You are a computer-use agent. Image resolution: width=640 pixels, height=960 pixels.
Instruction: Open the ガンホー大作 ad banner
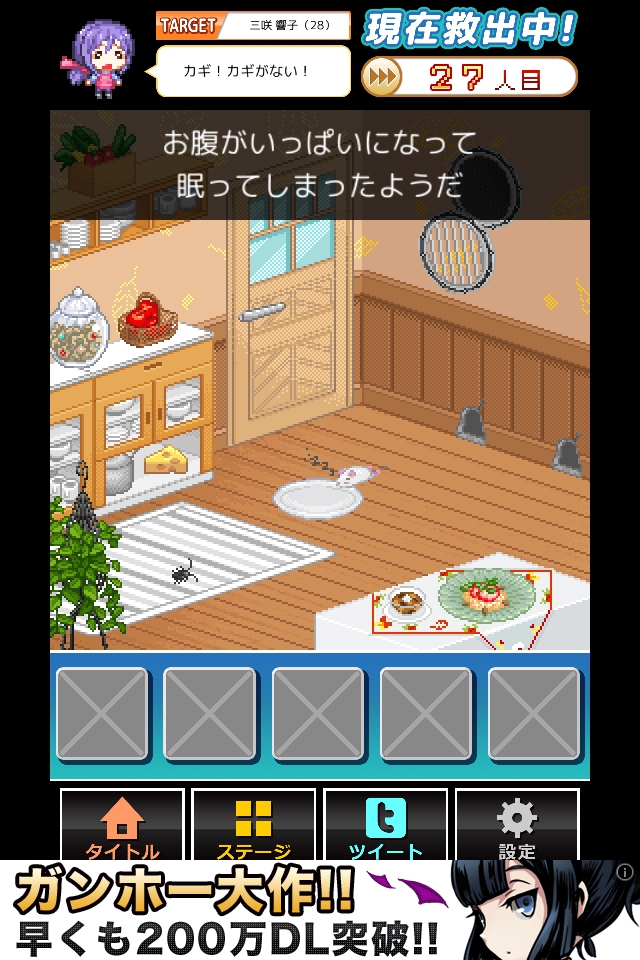point(300,910)
